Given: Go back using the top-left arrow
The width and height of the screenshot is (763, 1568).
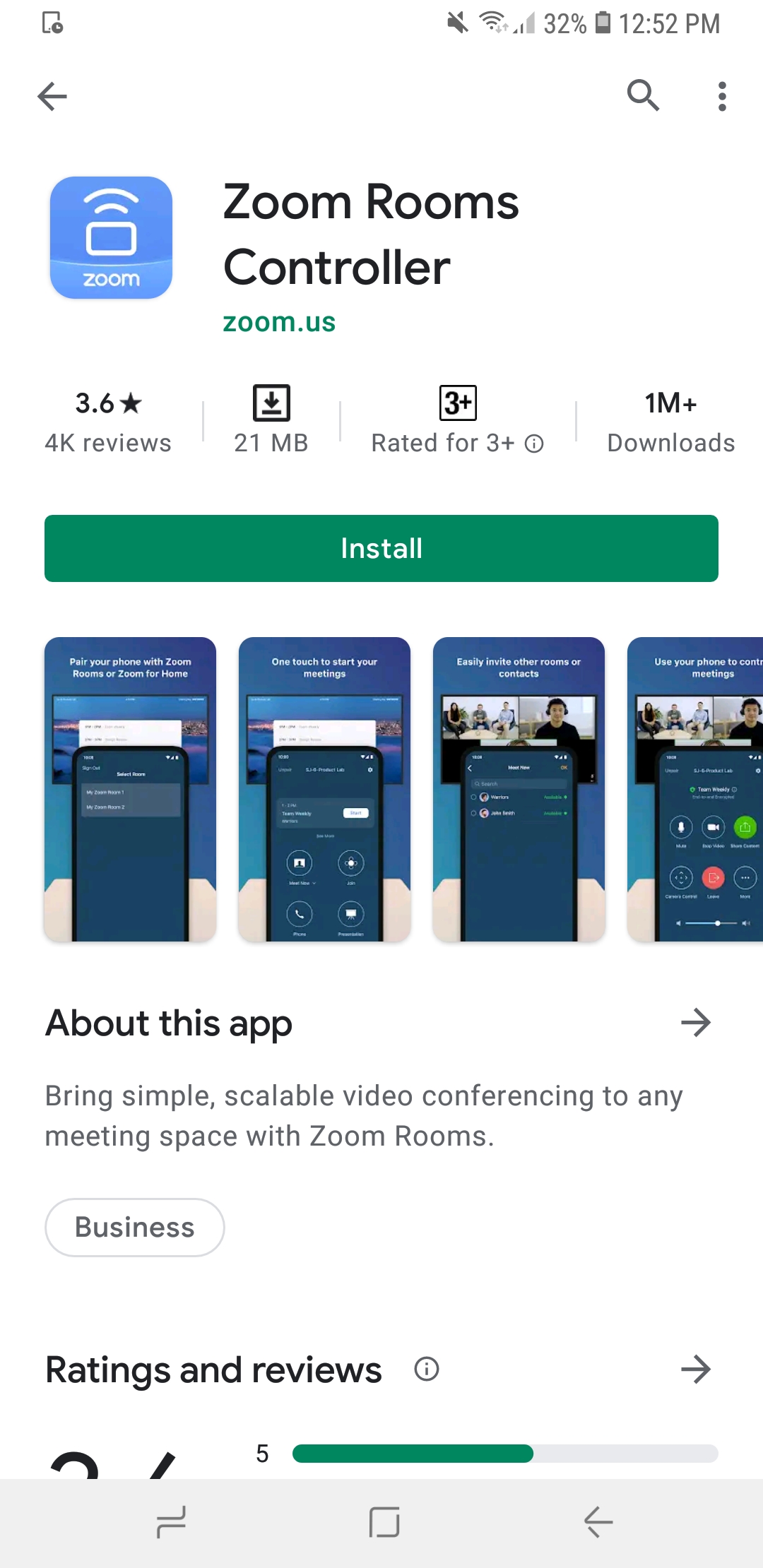Looking at the screenshot, I should 52,96.
